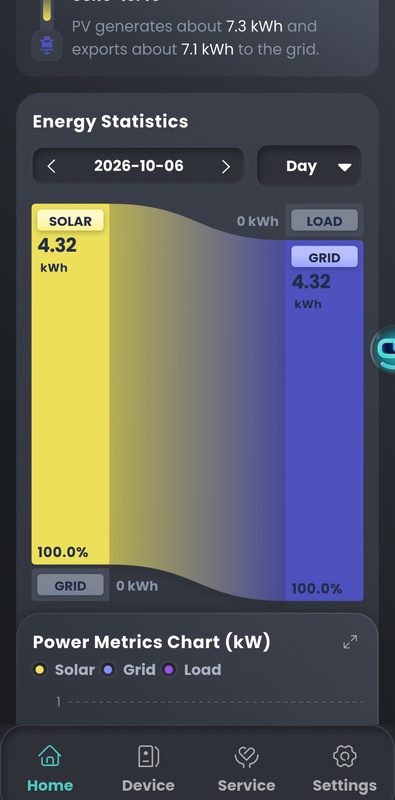Open the date picker showing 2026-10-06
395x800 pixels.
[139, 166]
